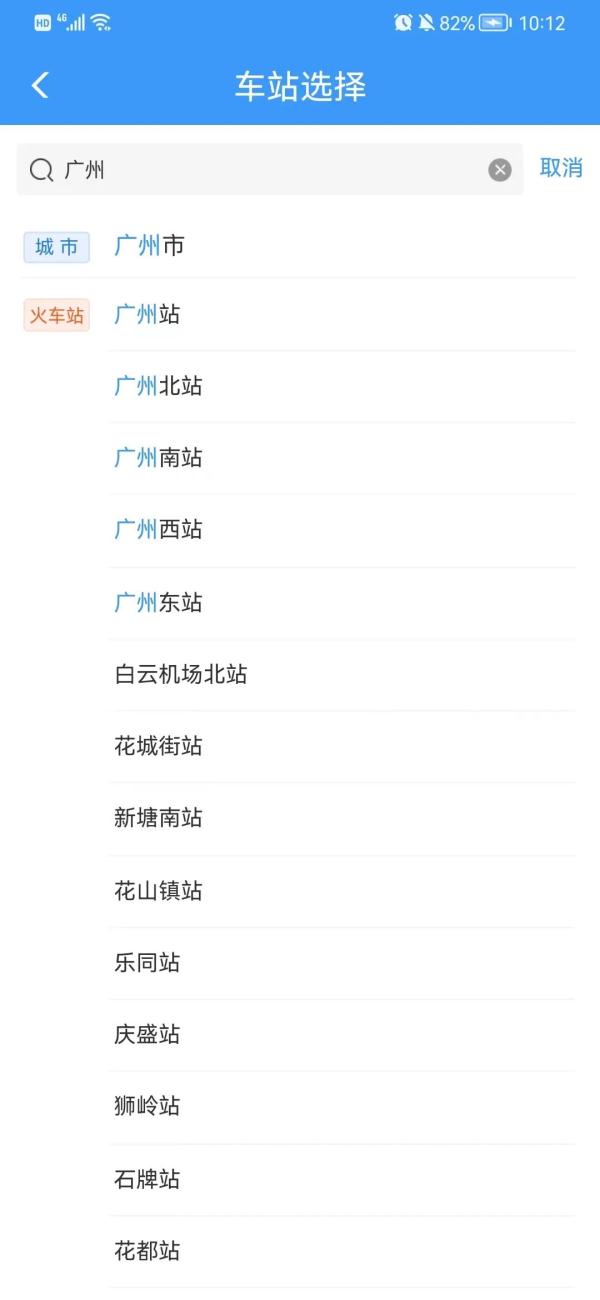Go back using the top-left arrow
Image resolution: width=600 pixels, height=1300 pixels.
[40, 86]
